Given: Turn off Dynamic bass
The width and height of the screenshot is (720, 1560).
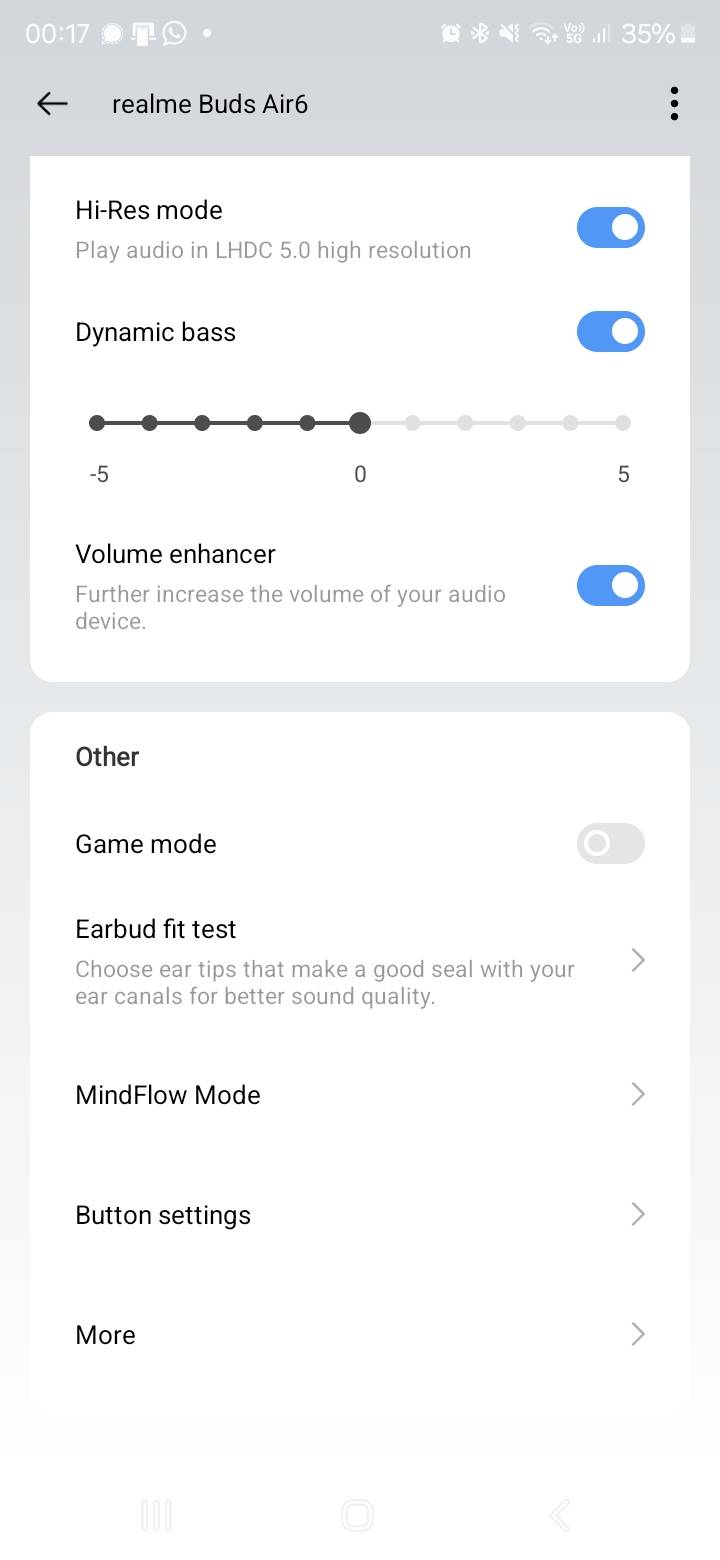Looking at the screenshot, I should pos(610,331).
